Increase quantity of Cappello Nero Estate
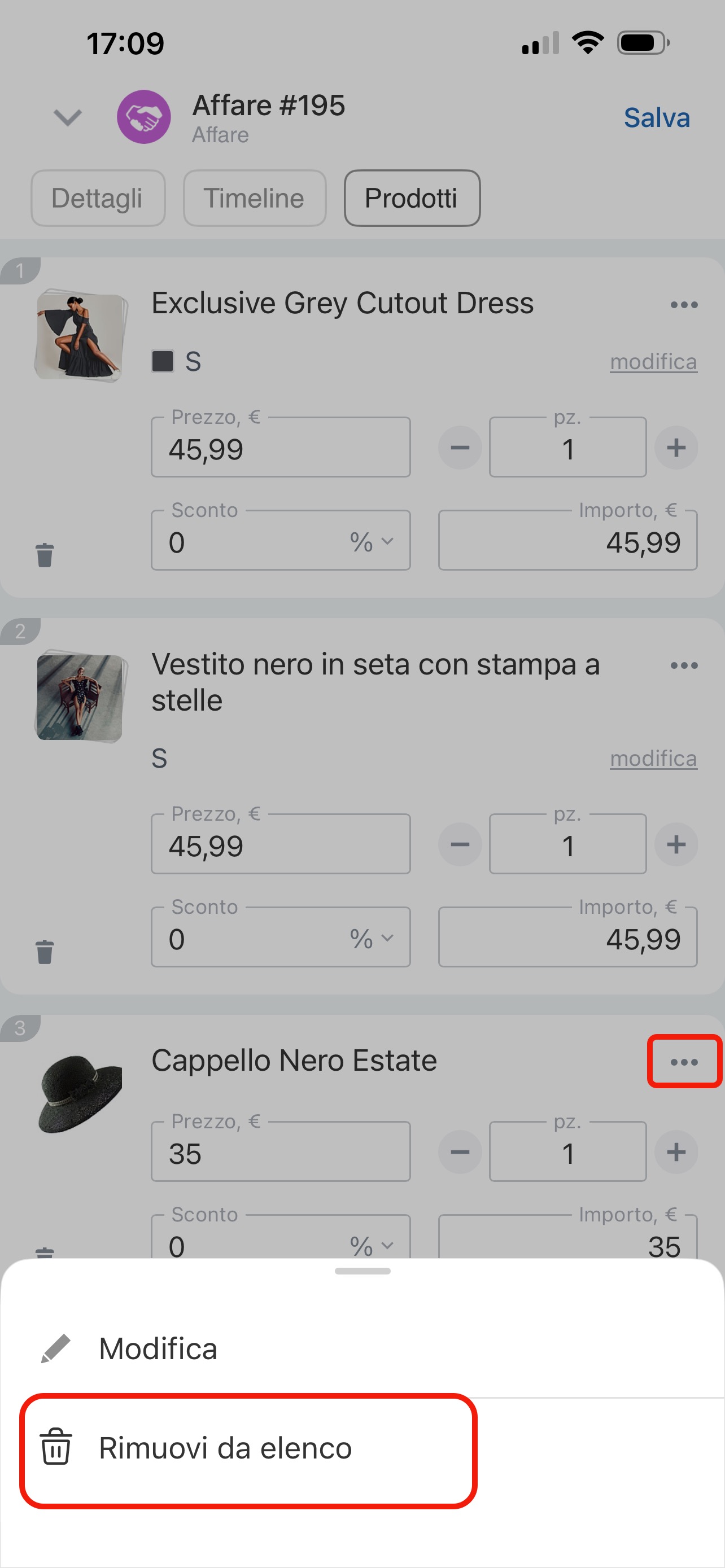Viewport: 725px width, 1568px height. pyautogui.click(x=676, y=1152)
